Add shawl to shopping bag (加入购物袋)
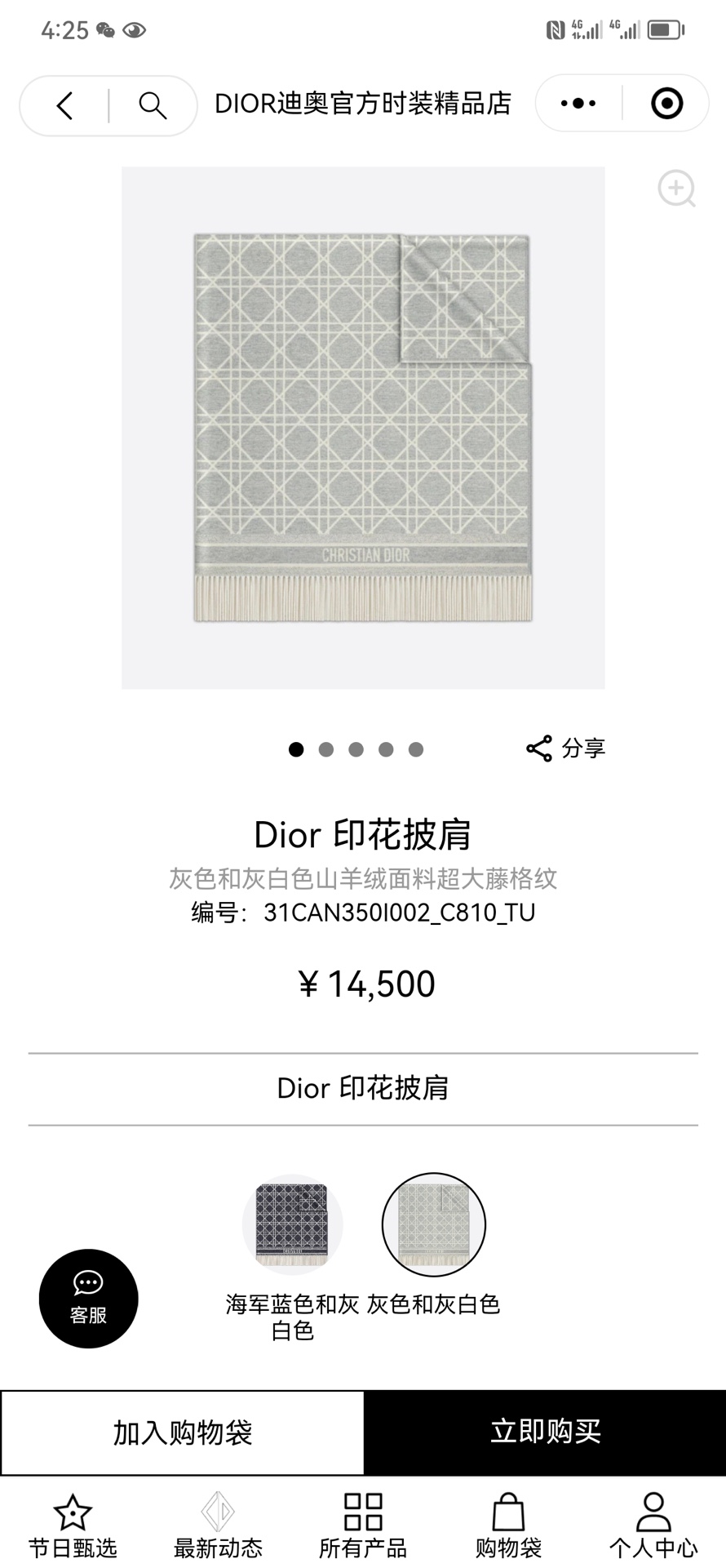Viewport: 726px width, 1568px height. 182,1433
